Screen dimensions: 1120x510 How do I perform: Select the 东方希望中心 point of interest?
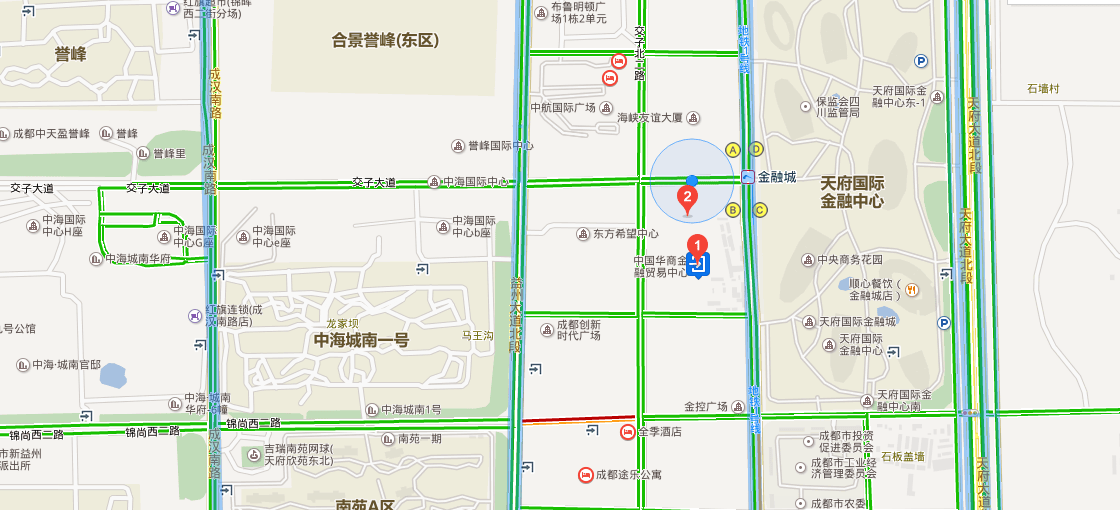click(x=585, y=234)
